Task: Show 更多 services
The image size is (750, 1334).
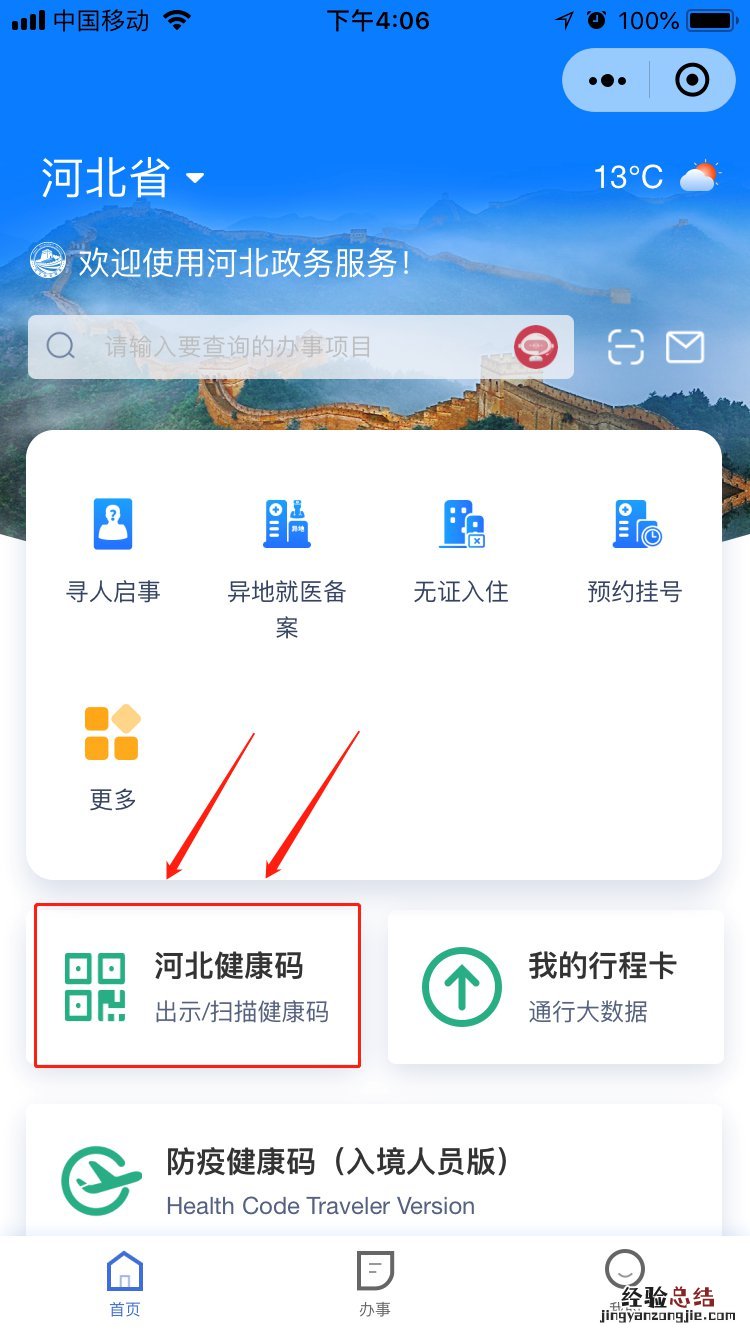Action: coord(113,757)
